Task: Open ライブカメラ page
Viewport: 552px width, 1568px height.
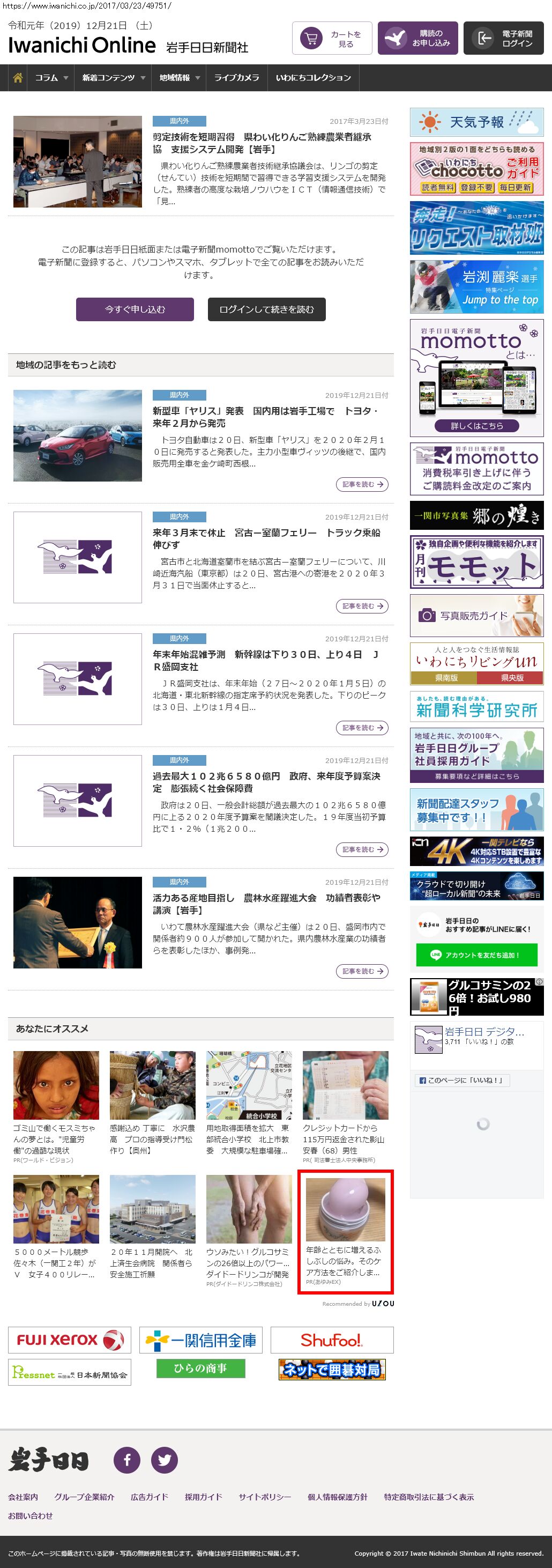Action: [237, 78]
